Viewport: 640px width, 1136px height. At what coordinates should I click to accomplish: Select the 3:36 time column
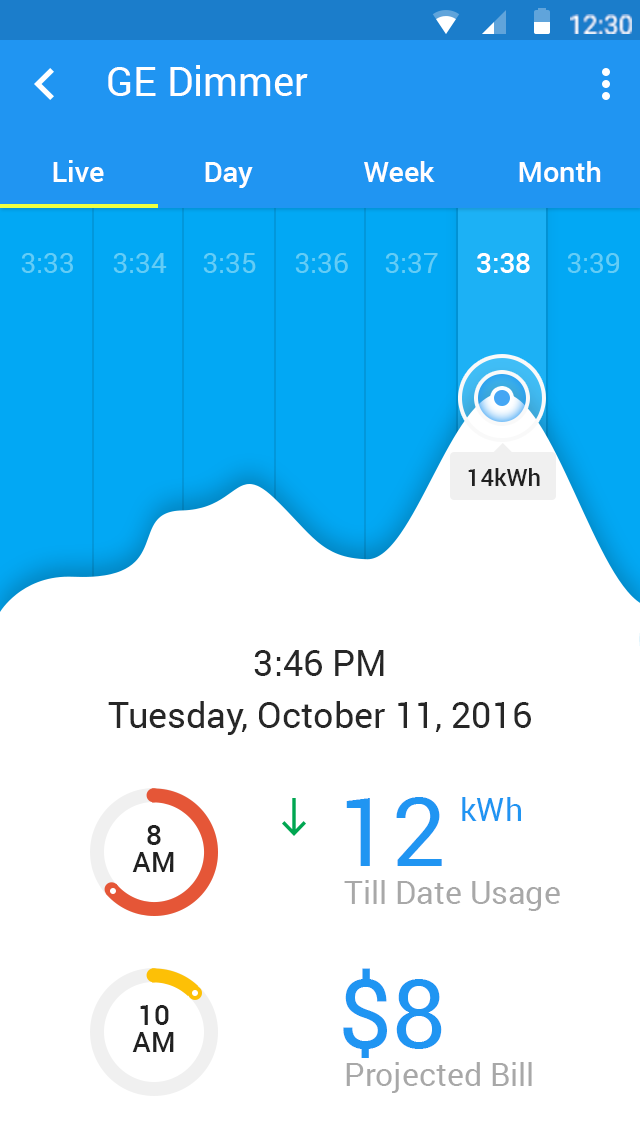point(321,263)
